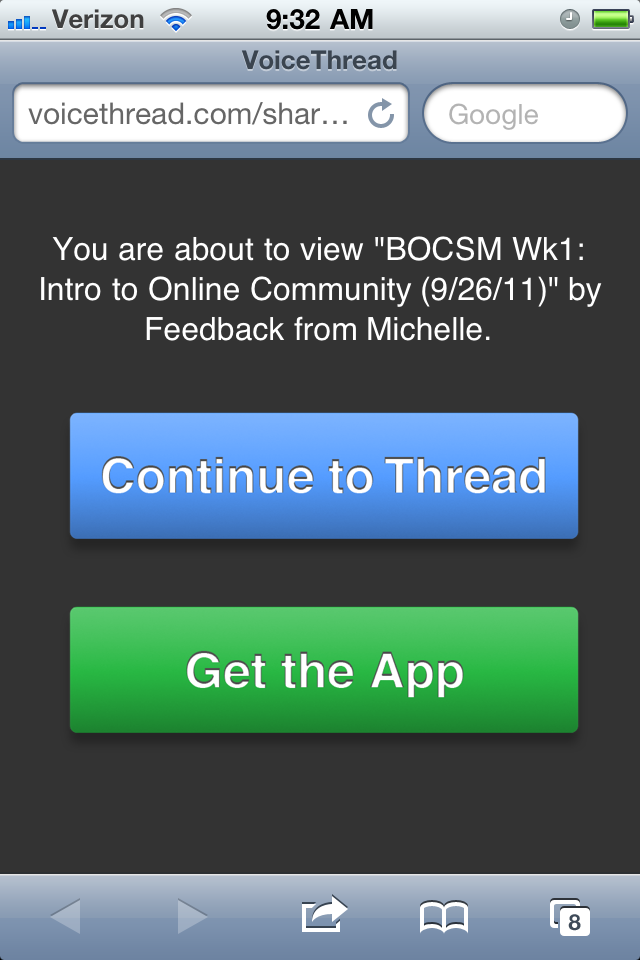View the 8 open Safari pages
This screenshot has height=960, width=640.
click(x=569, y=915)
